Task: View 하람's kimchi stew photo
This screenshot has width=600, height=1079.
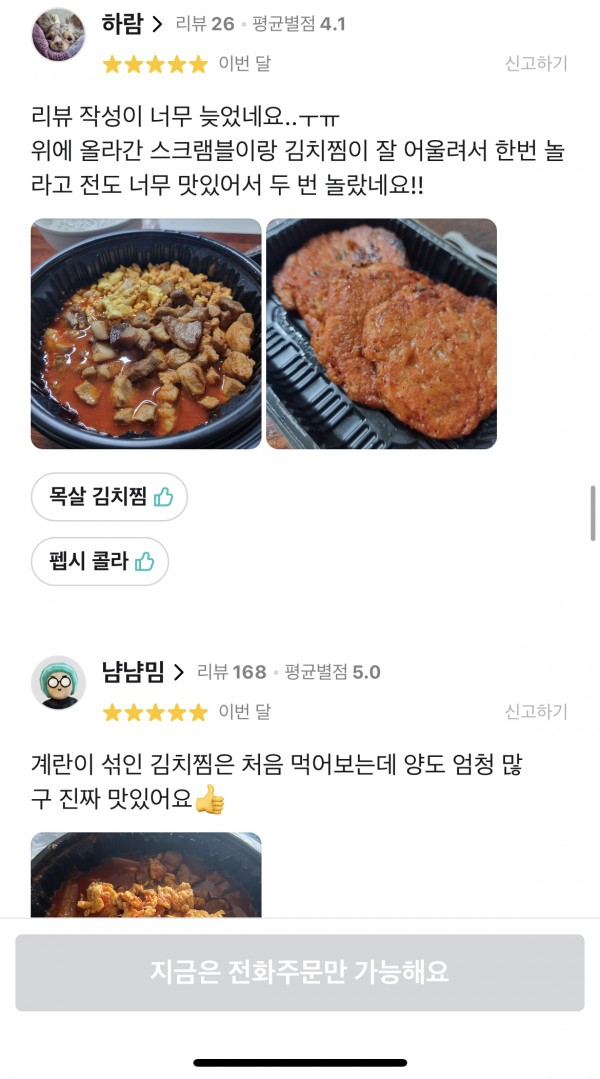Action: [146, 333]
